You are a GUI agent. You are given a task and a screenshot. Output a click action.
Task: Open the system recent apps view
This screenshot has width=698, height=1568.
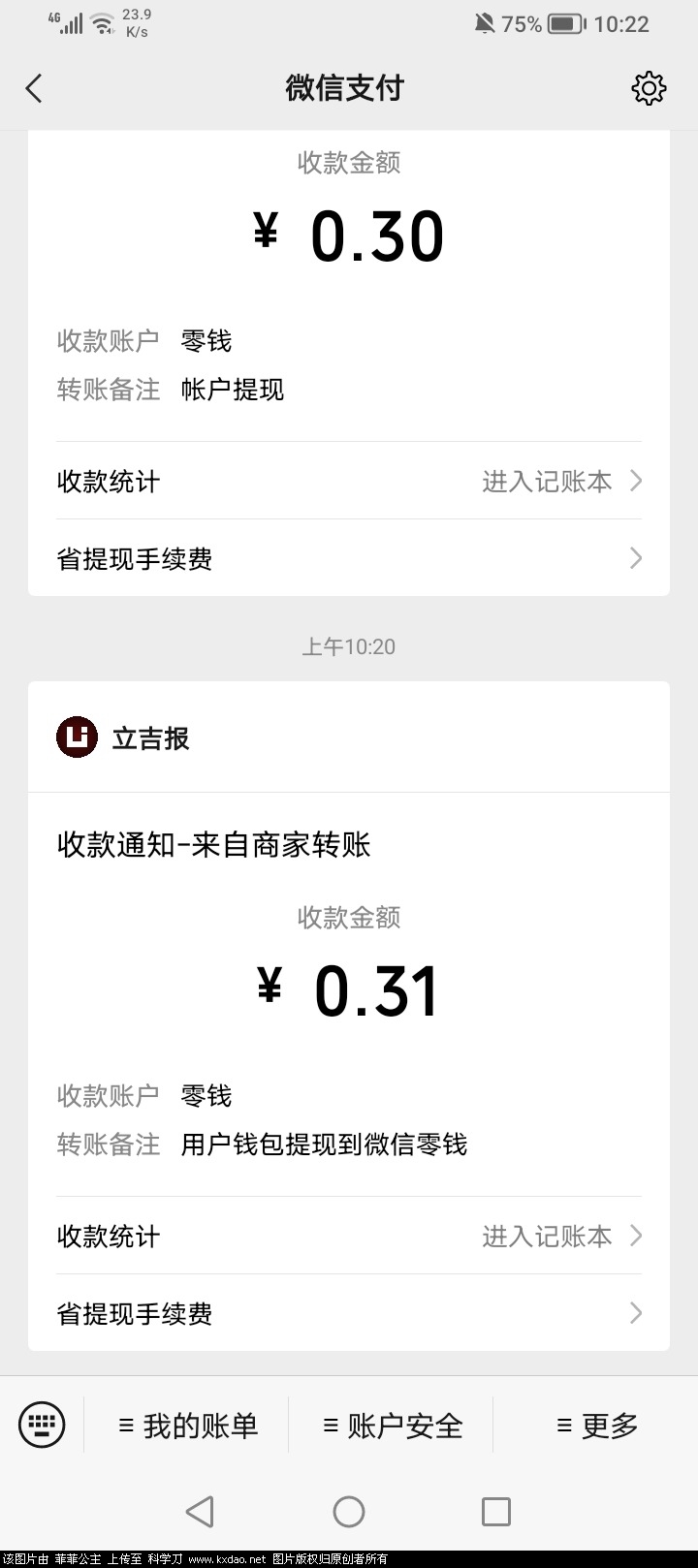[495, 1511]
